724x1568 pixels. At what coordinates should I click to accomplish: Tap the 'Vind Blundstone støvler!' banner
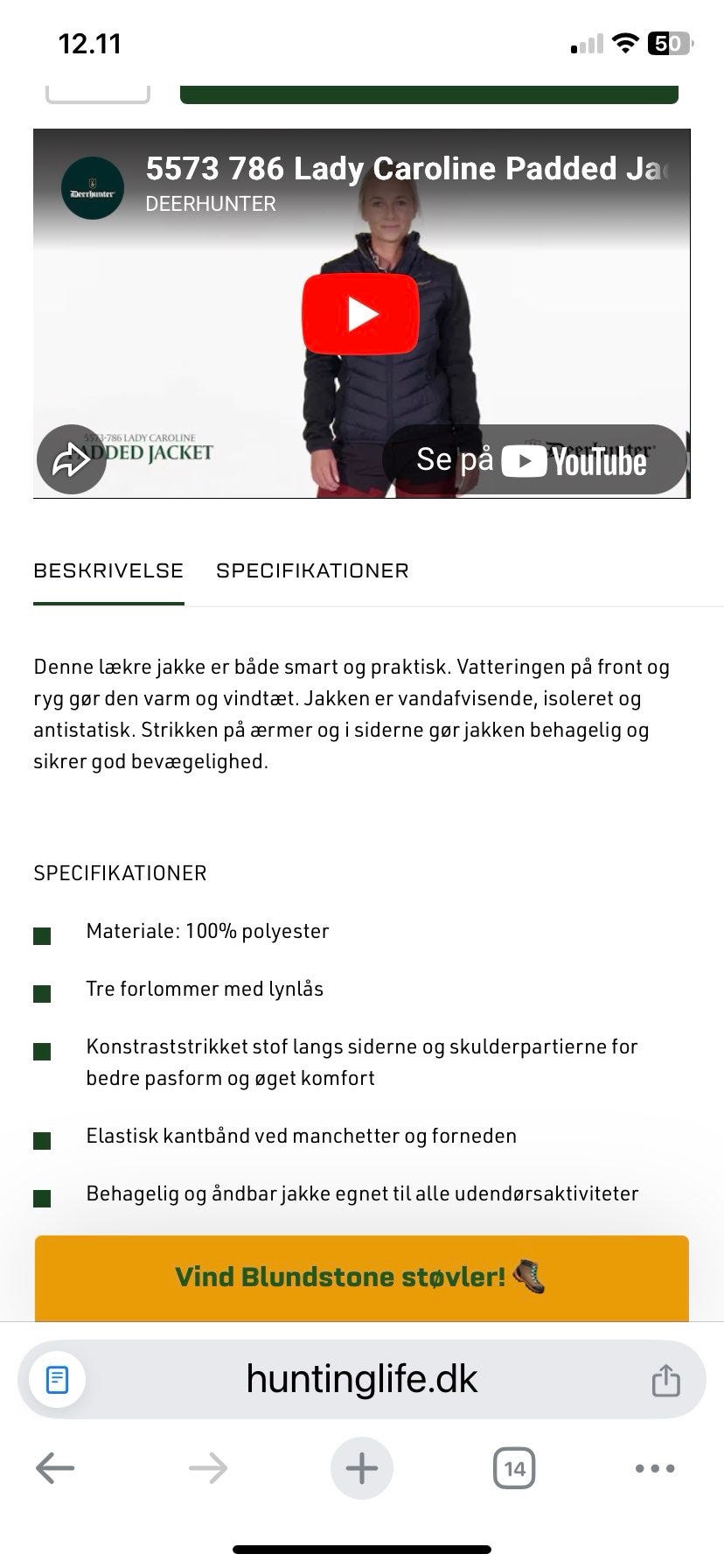point(362,1277)
